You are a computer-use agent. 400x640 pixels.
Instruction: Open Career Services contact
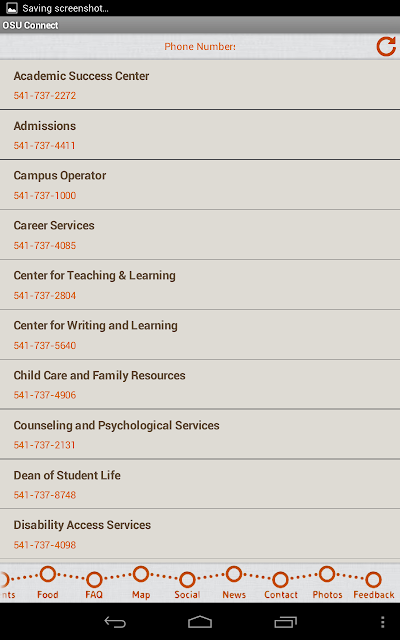(x=200, y=235)
